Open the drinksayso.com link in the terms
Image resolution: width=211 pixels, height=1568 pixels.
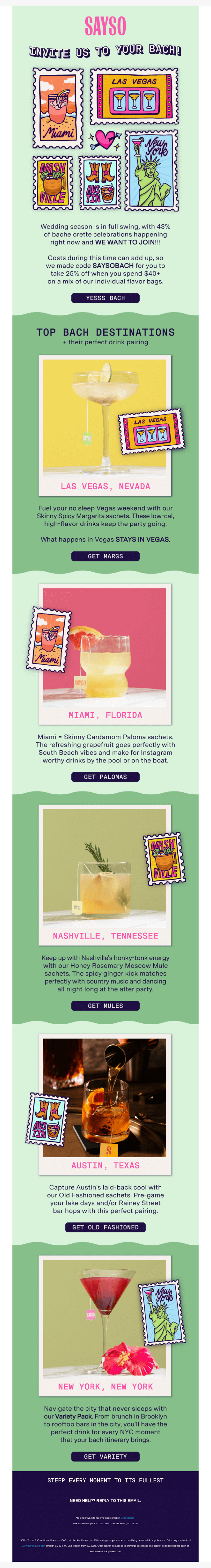34,1545
